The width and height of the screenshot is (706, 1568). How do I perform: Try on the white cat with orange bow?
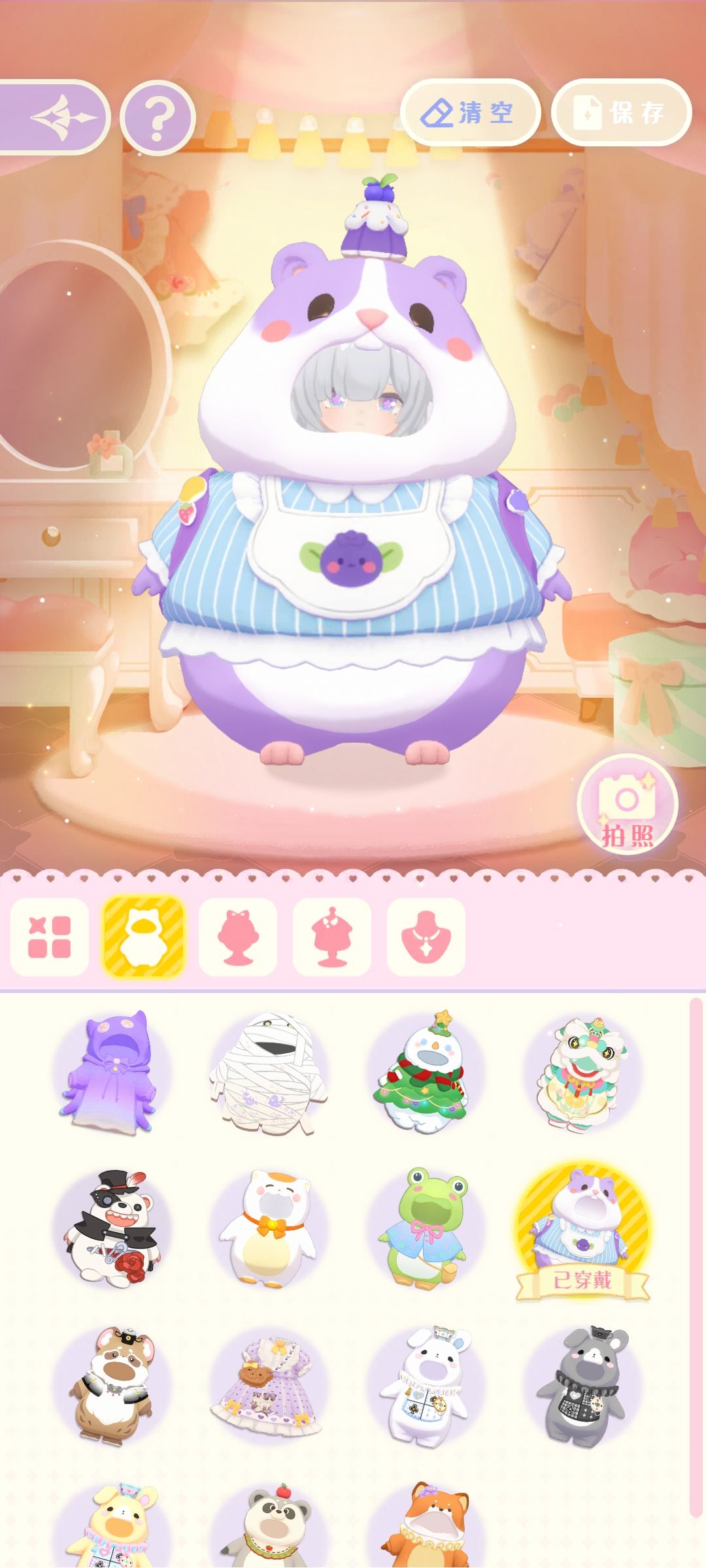pyautogui.click(x=269, y=1229)
